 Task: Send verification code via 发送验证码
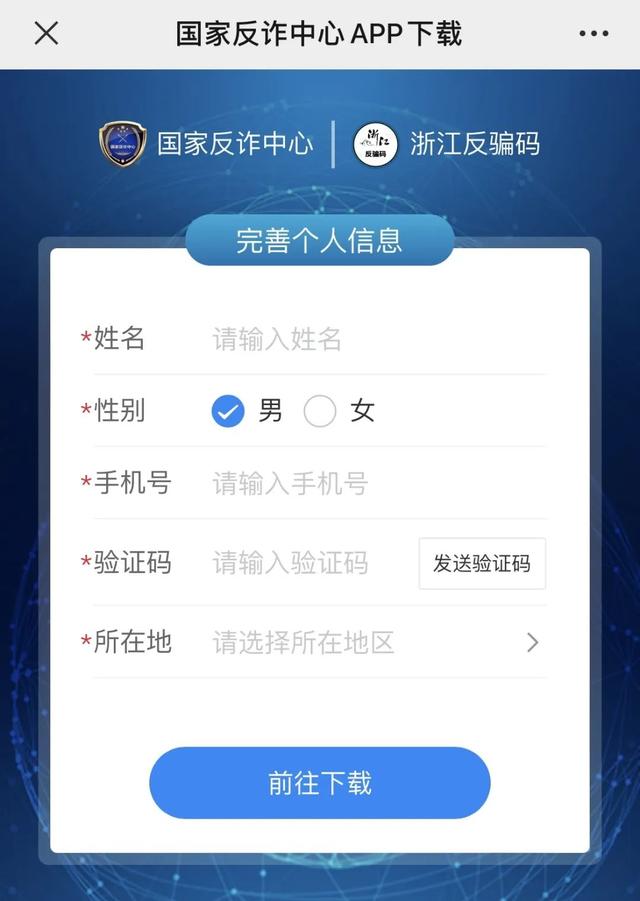[482, 563]
